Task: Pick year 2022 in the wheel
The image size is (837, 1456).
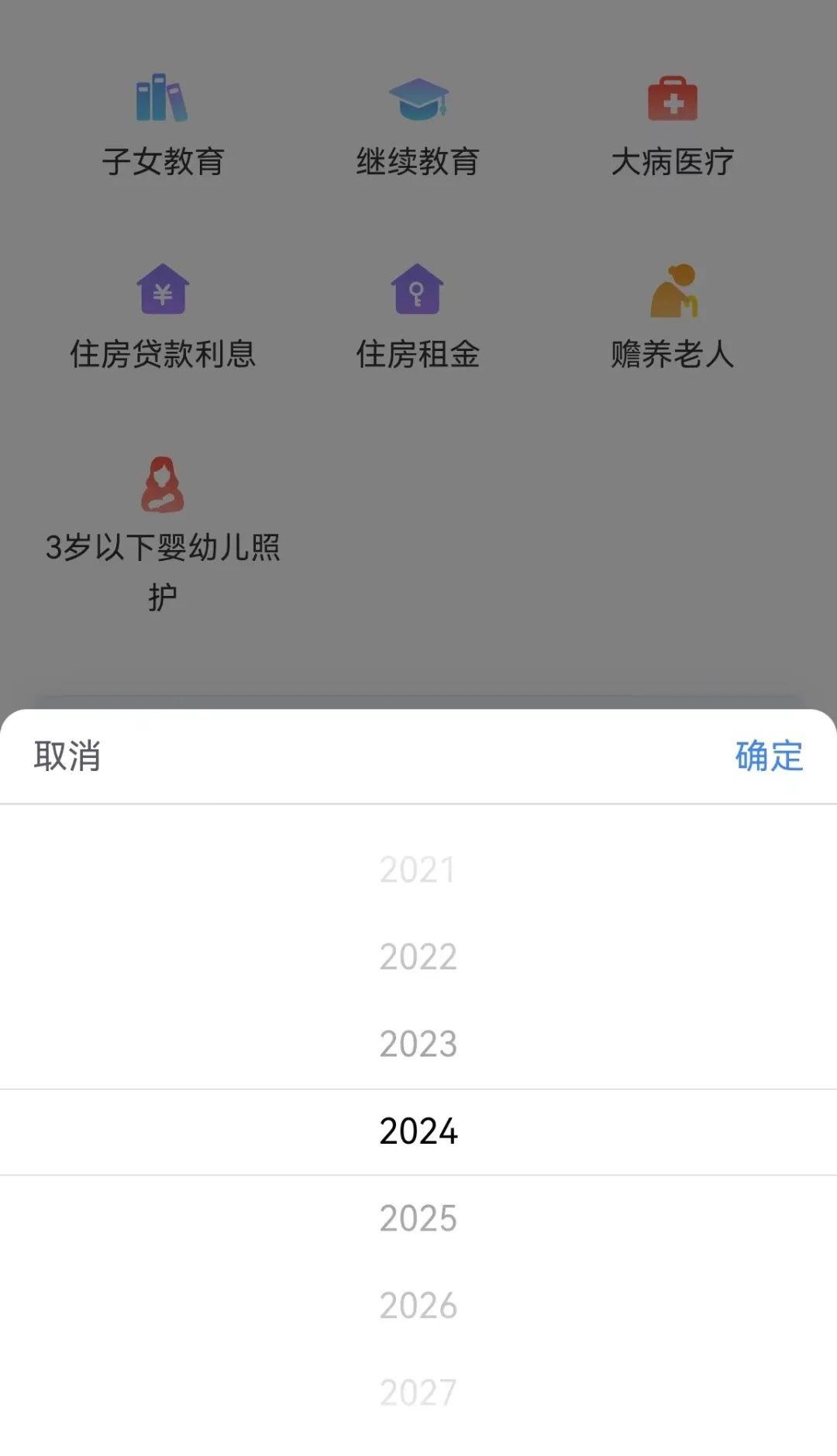Action: point(418,957)
